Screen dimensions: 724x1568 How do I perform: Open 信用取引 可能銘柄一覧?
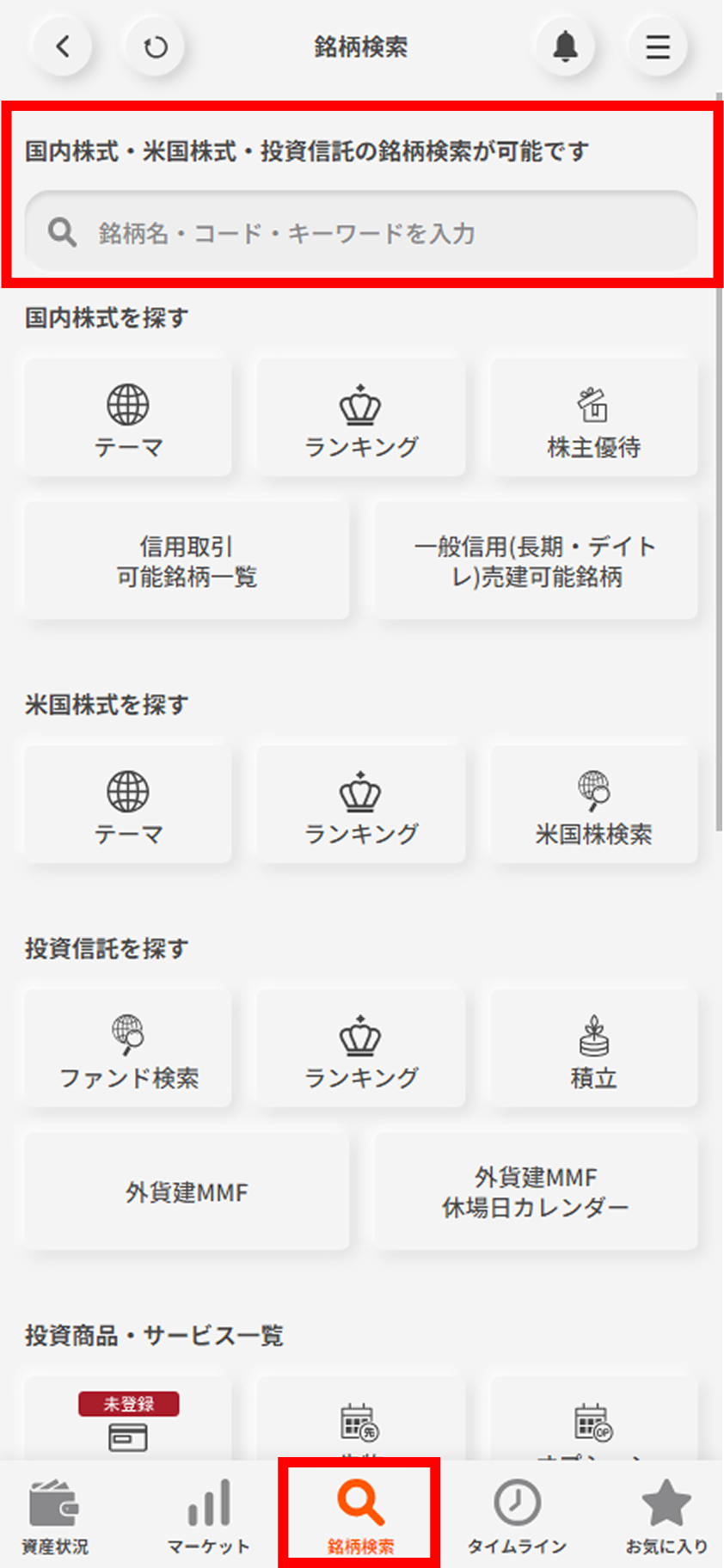187,561
